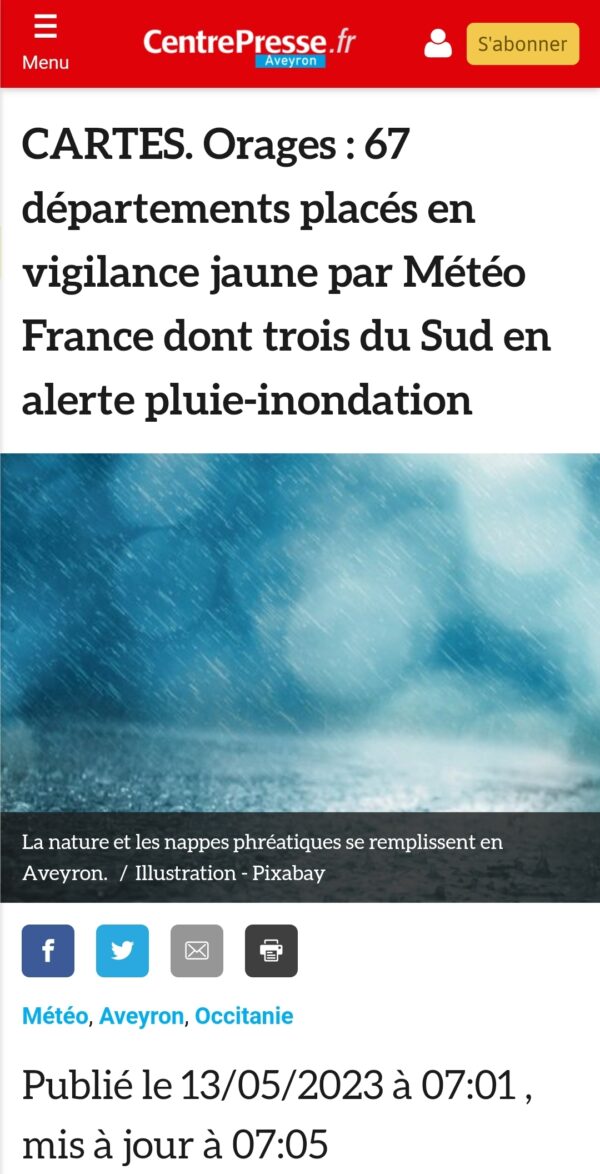Open the Aveyron tag link

(x=141, y=1017)
